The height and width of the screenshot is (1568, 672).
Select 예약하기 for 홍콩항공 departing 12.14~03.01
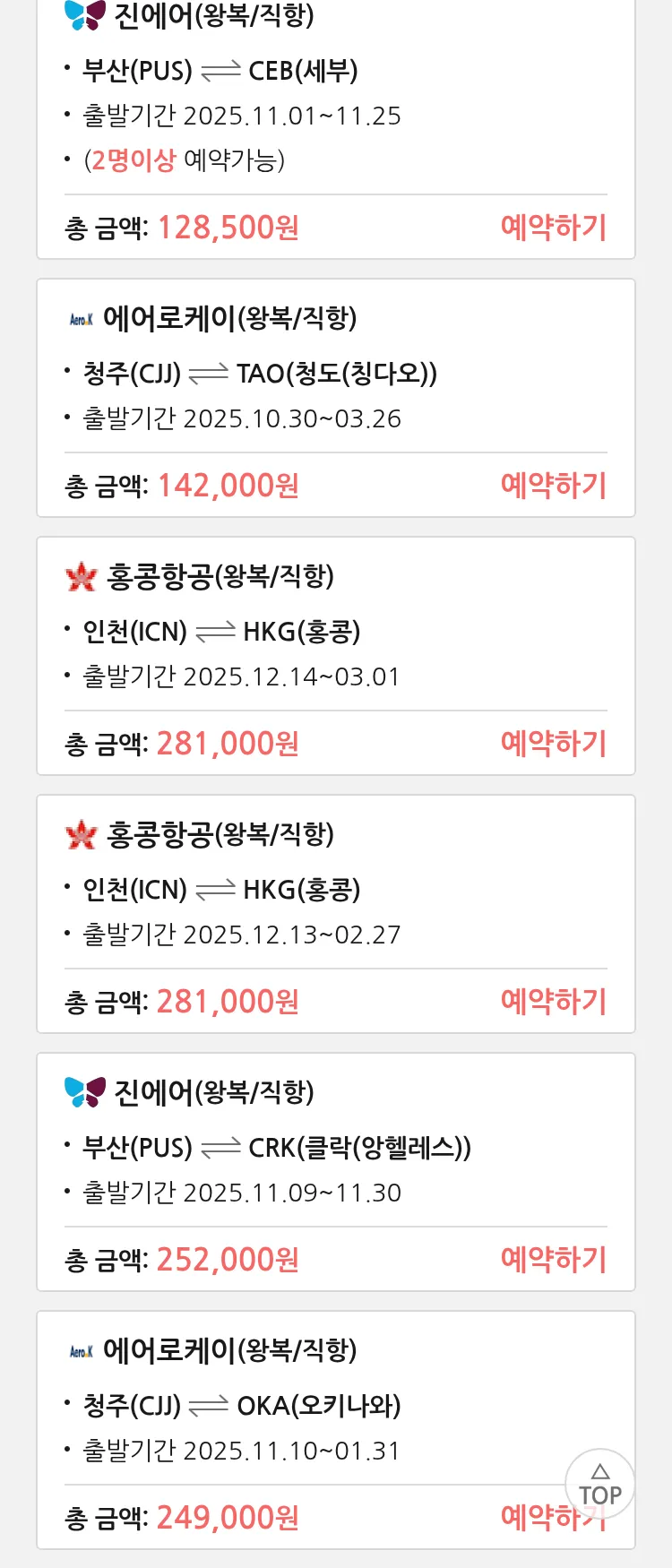click(553, 744)
